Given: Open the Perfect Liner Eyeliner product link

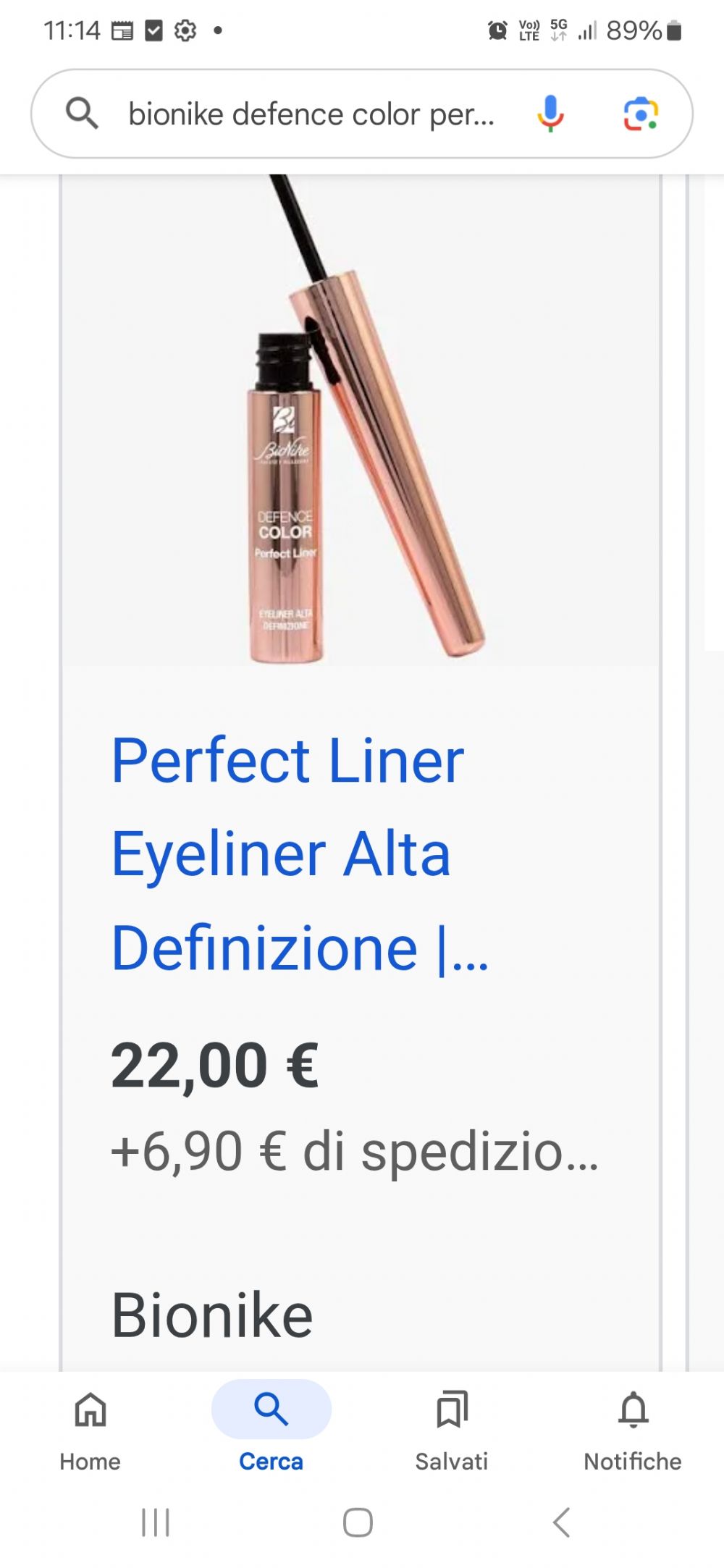Looking at the screenshot, I should click(300, 853).
